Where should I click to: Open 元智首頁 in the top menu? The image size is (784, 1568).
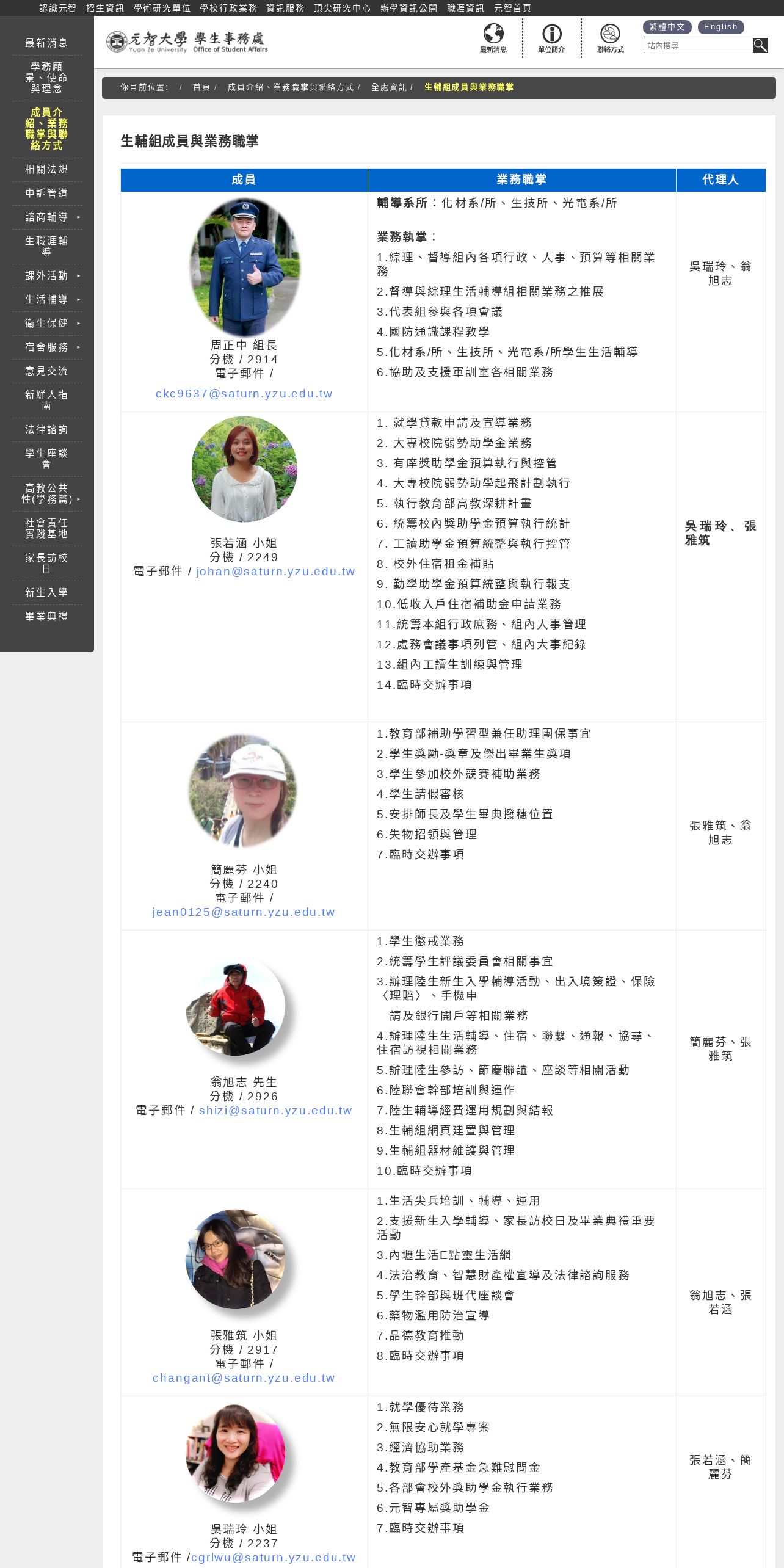pyautogui.click(x=513, y=8)
